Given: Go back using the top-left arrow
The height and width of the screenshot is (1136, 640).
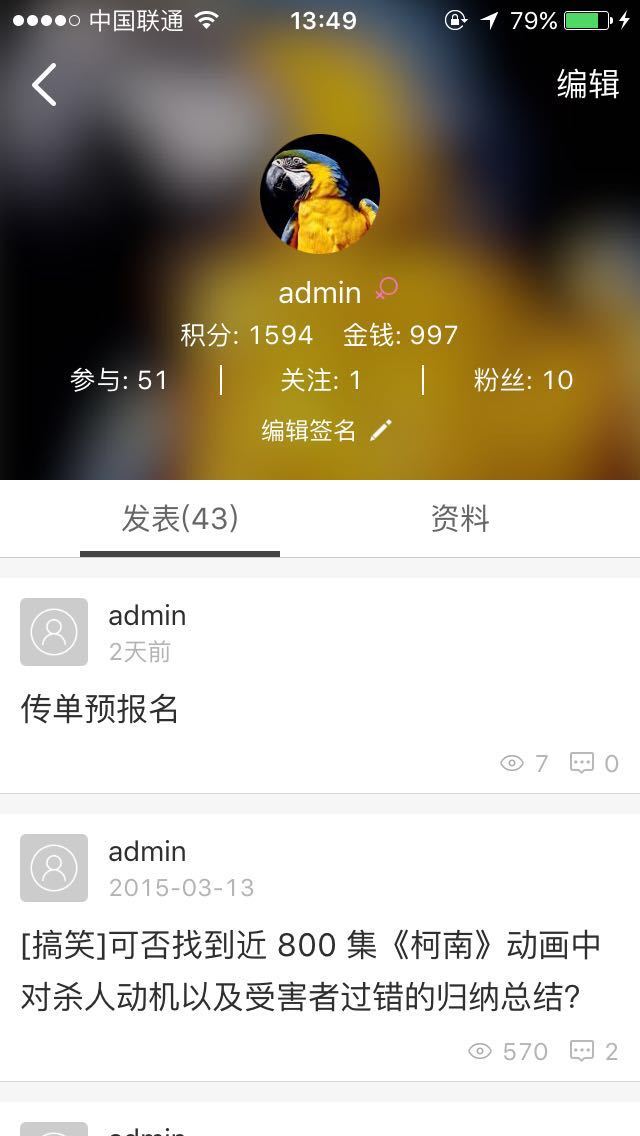Looking at the screenshot, I should pyautogui.click(x=44, y=85).
